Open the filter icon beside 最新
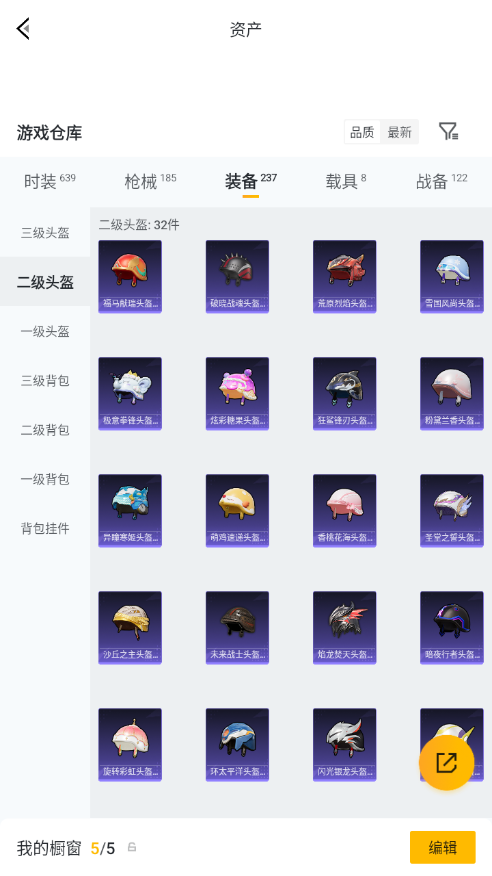The width and height of the screenshot is (492, 876). pyautogui.click(x=448, y=132)
